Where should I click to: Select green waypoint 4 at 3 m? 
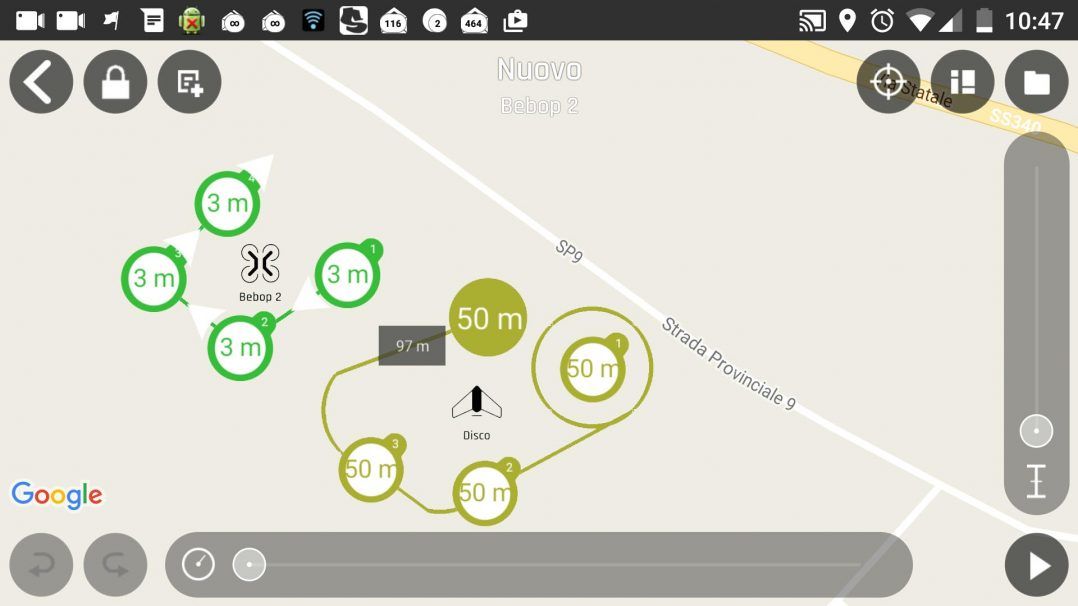[x=227, y=204]
